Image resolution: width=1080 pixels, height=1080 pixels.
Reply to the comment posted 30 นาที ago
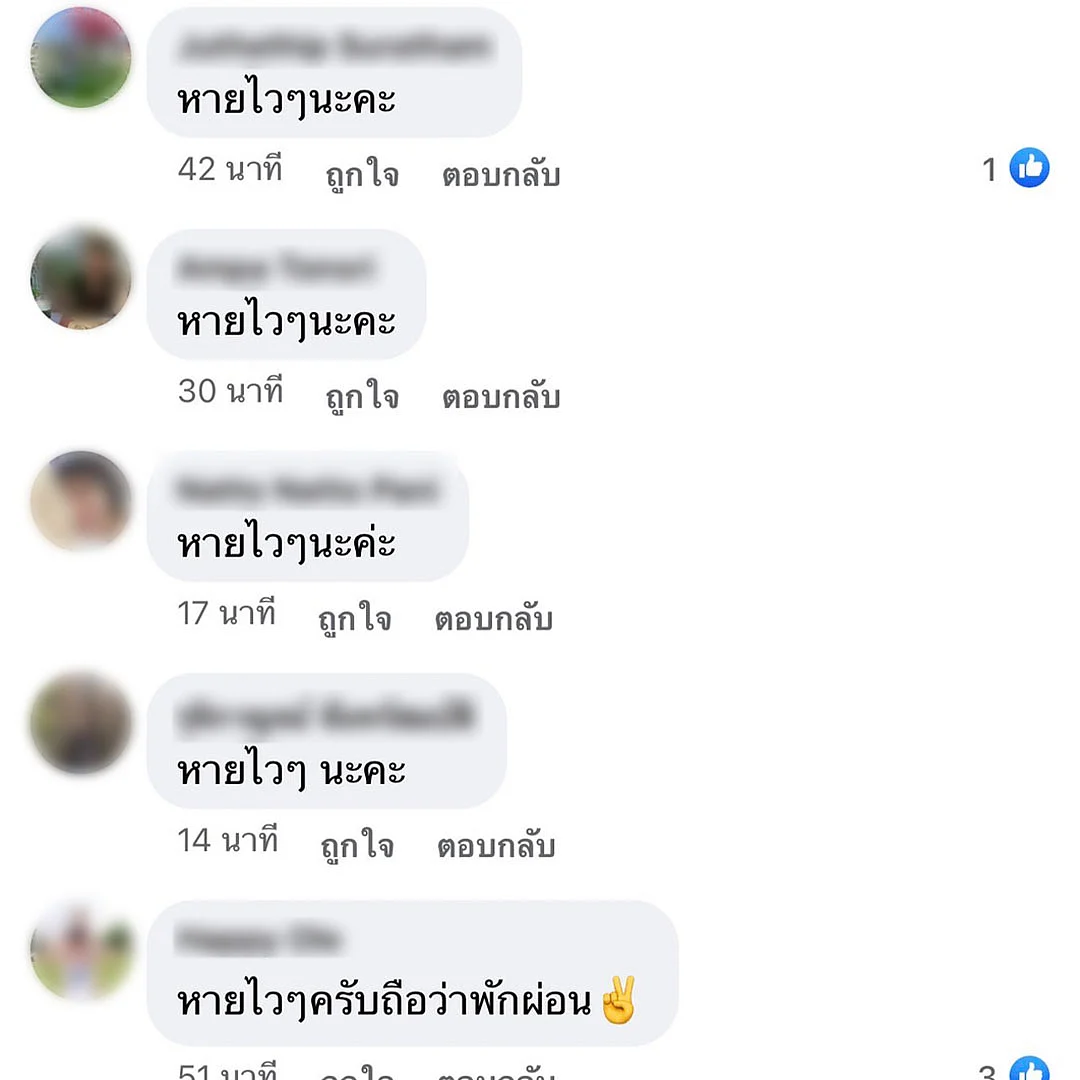500,397
